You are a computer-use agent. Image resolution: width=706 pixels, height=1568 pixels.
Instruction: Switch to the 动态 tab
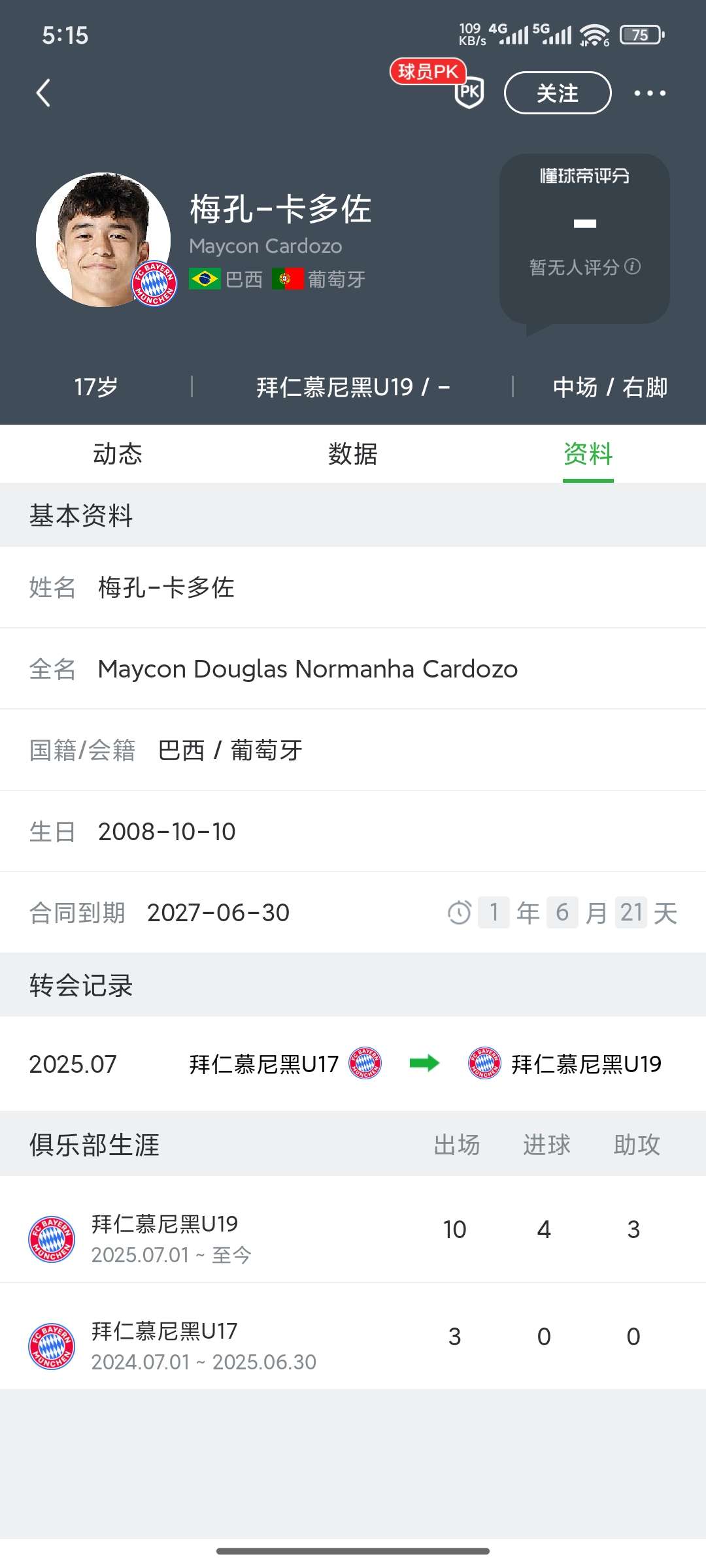(x=118, y=453)
